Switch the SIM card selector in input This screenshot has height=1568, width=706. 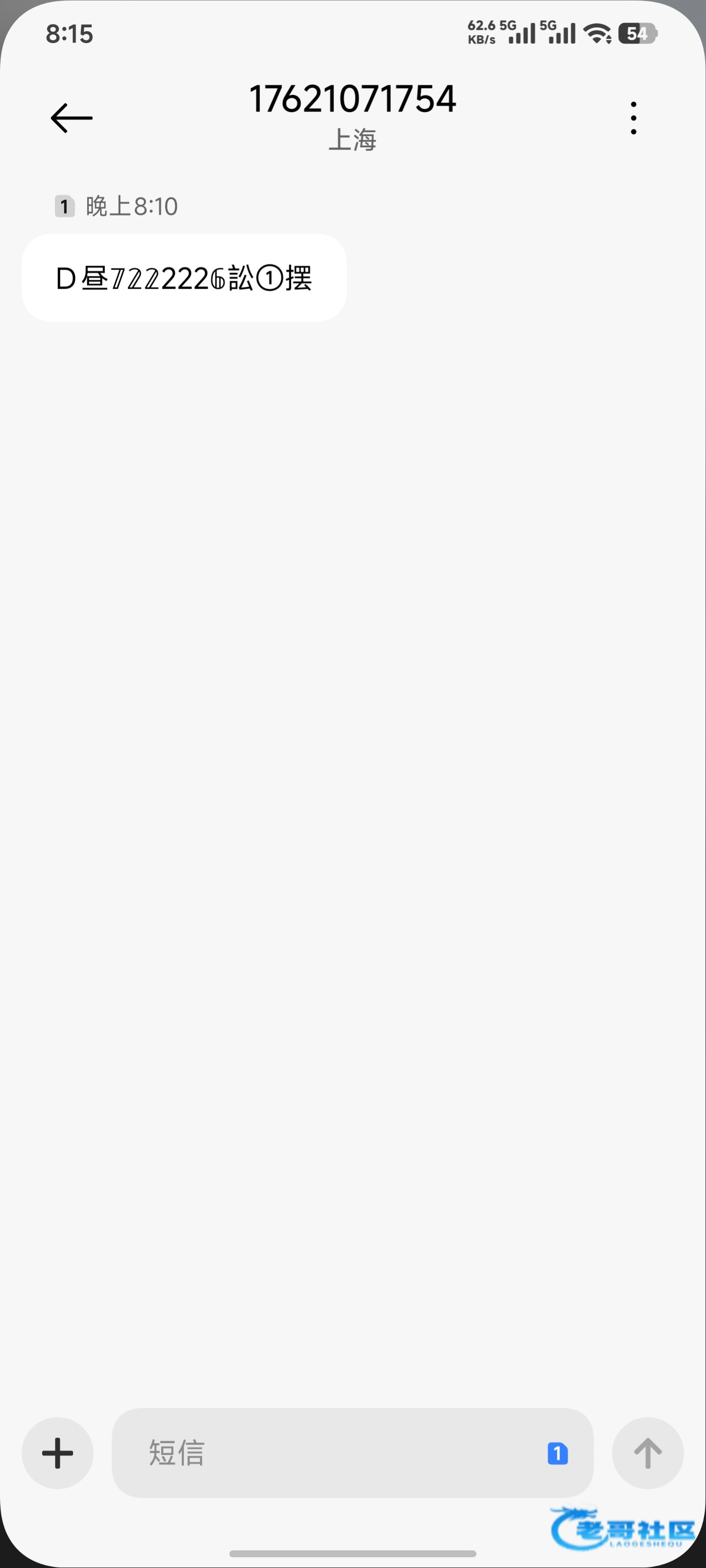pos(557,1453)
